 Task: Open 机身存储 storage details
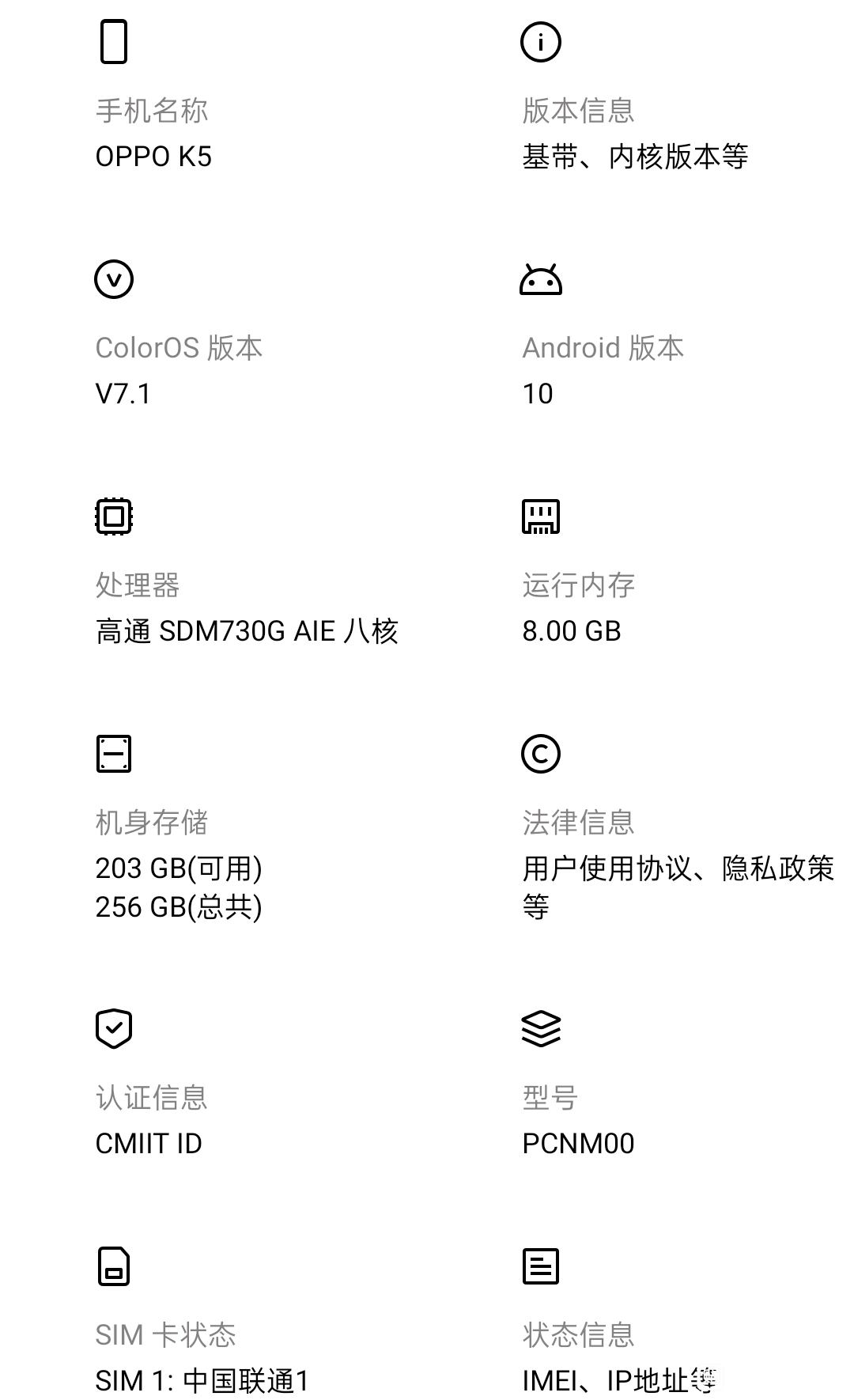[x=213, y=827]
